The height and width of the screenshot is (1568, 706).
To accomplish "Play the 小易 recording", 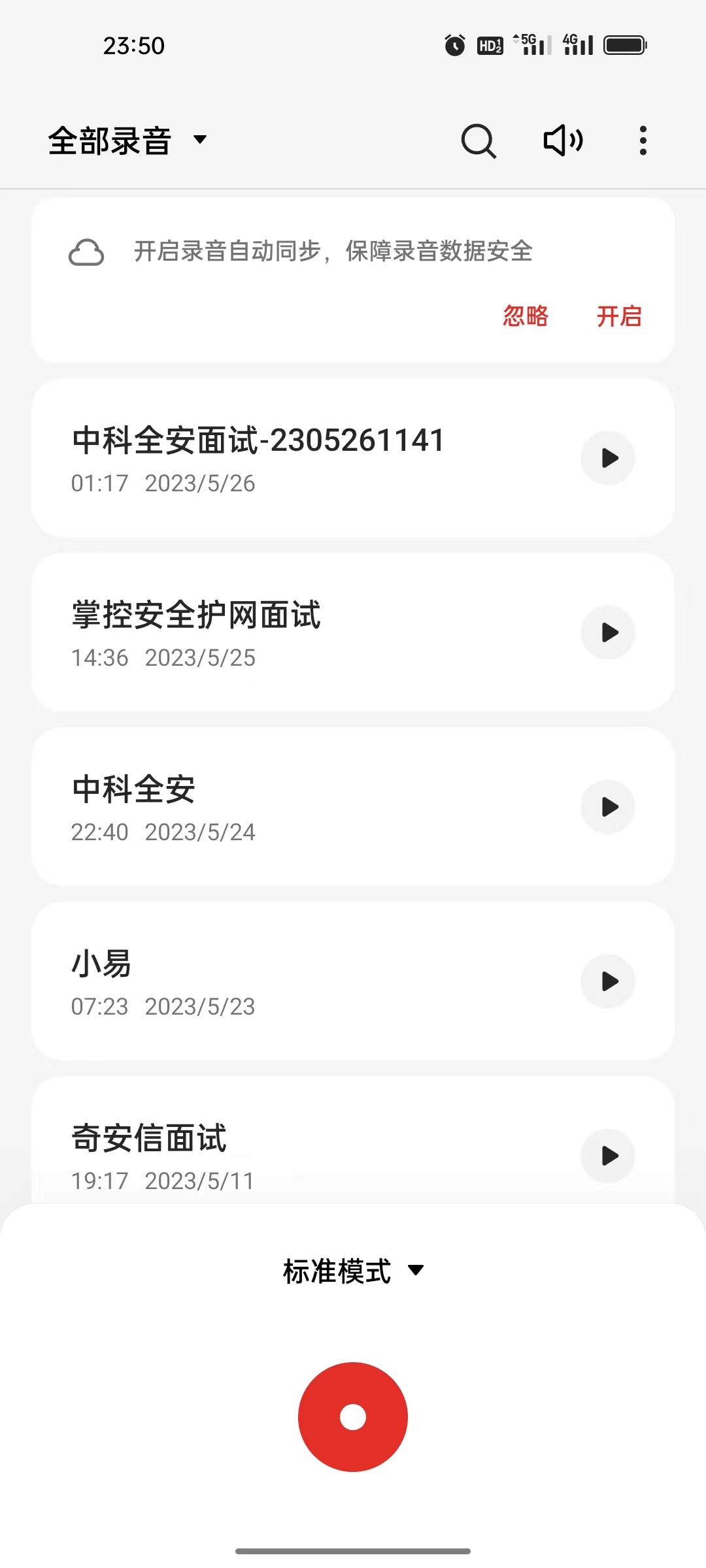I will tap(609, 981).
